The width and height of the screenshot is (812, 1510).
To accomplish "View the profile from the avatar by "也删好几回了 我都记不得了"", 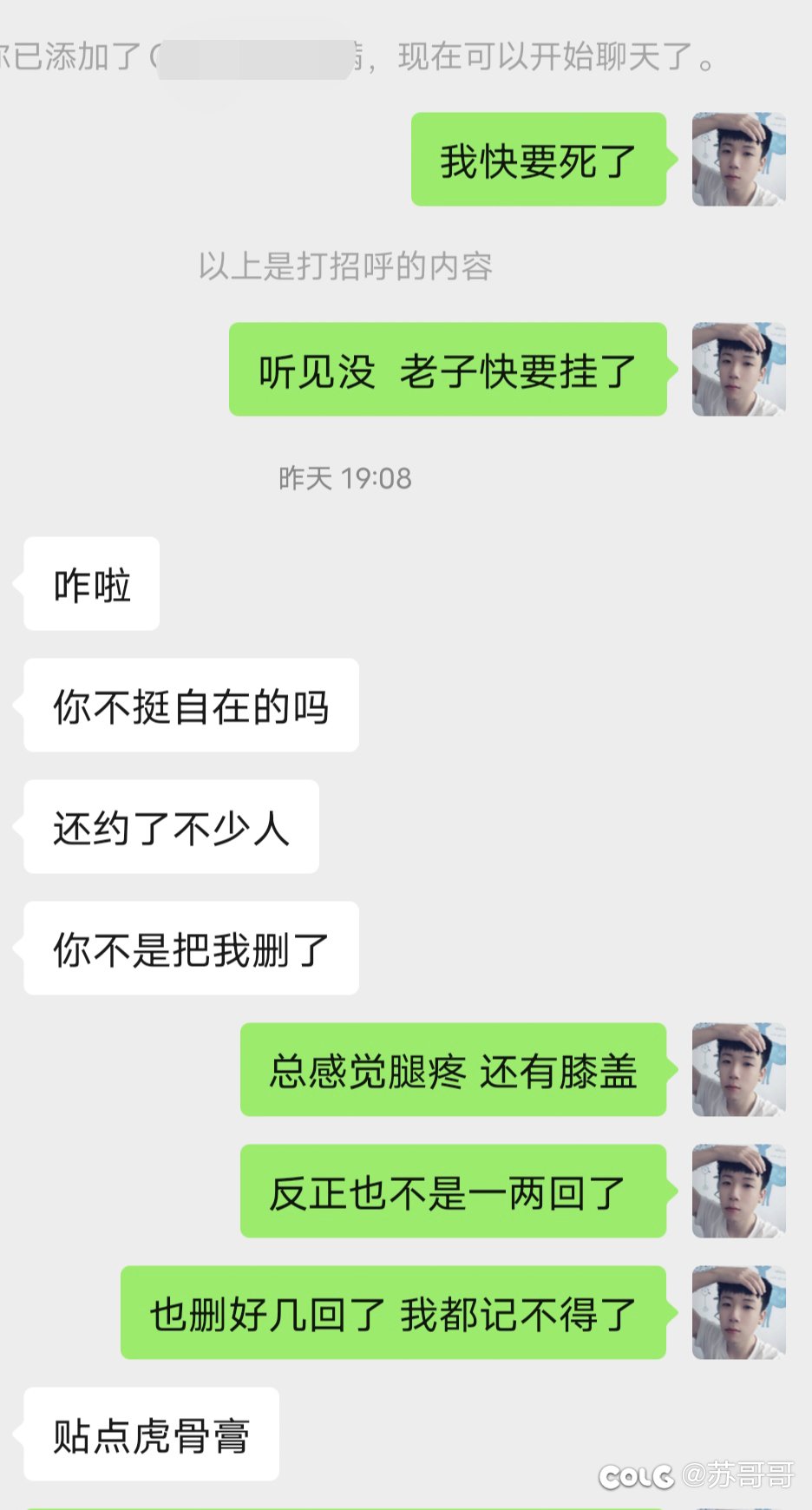I will (739, 1312).
